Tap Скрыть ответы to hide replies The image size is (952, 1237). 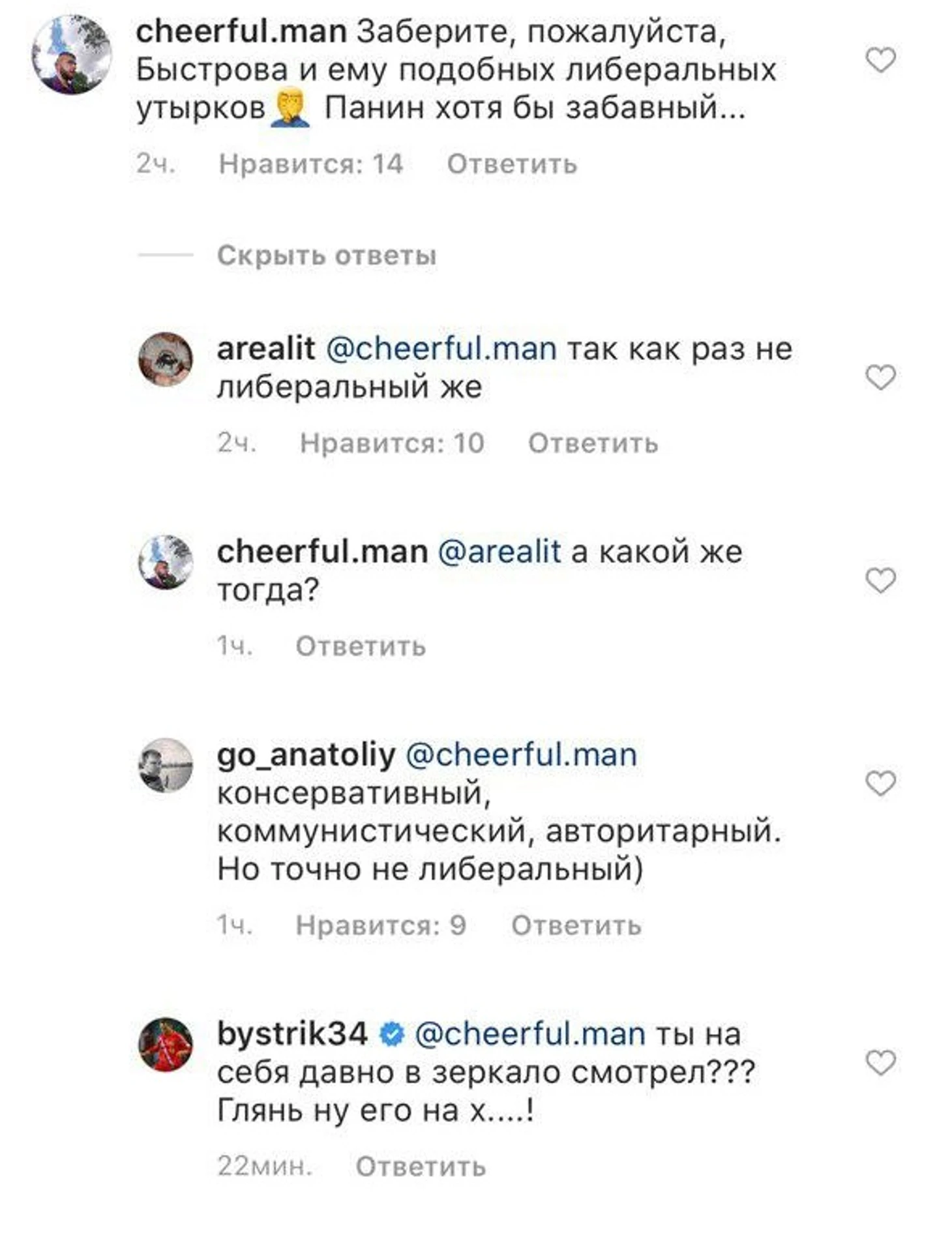tap(326, 255)
